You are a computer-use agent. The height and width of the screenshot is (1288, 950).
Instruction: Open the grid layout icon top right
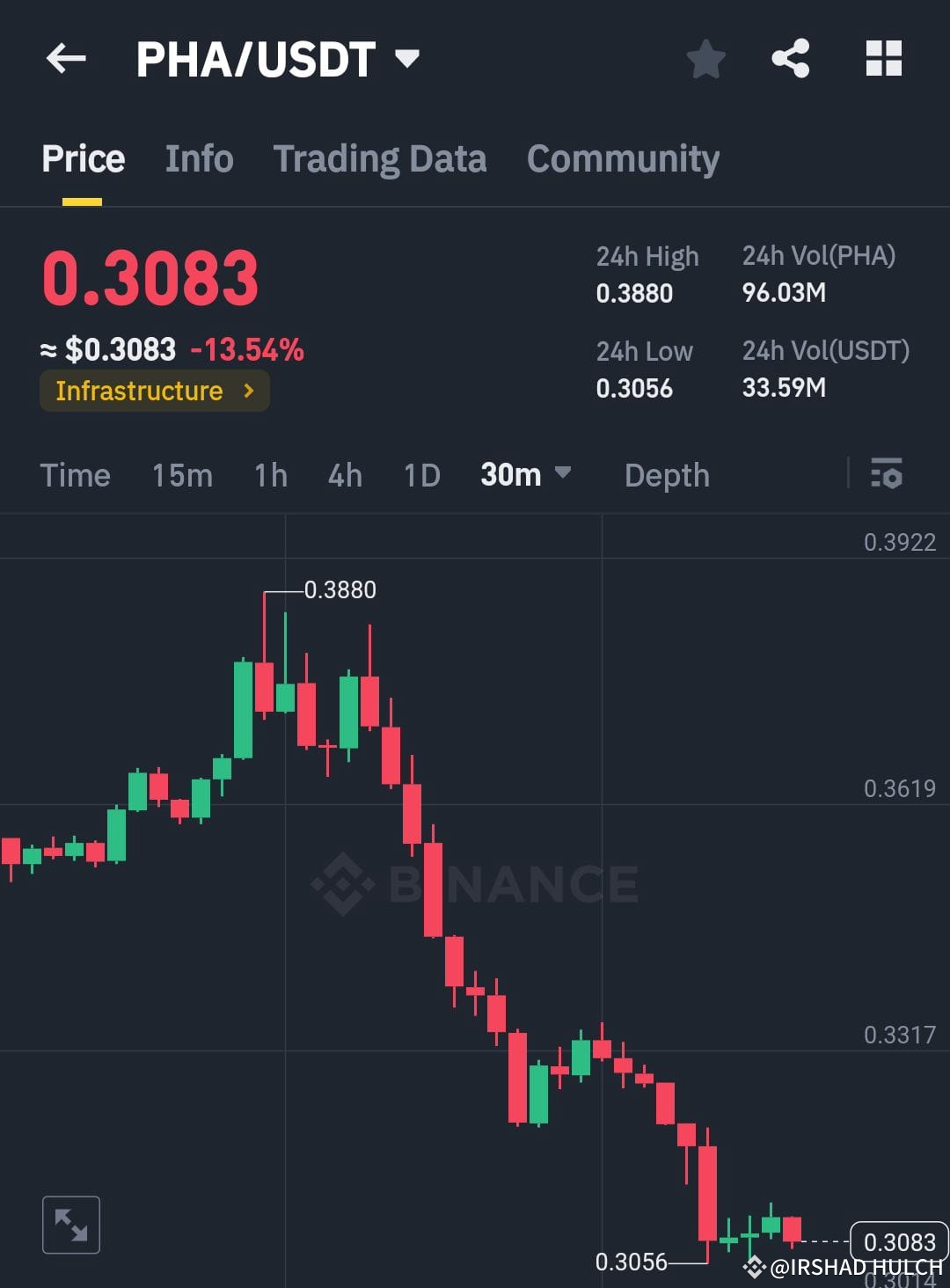click(x=883, y=58)
